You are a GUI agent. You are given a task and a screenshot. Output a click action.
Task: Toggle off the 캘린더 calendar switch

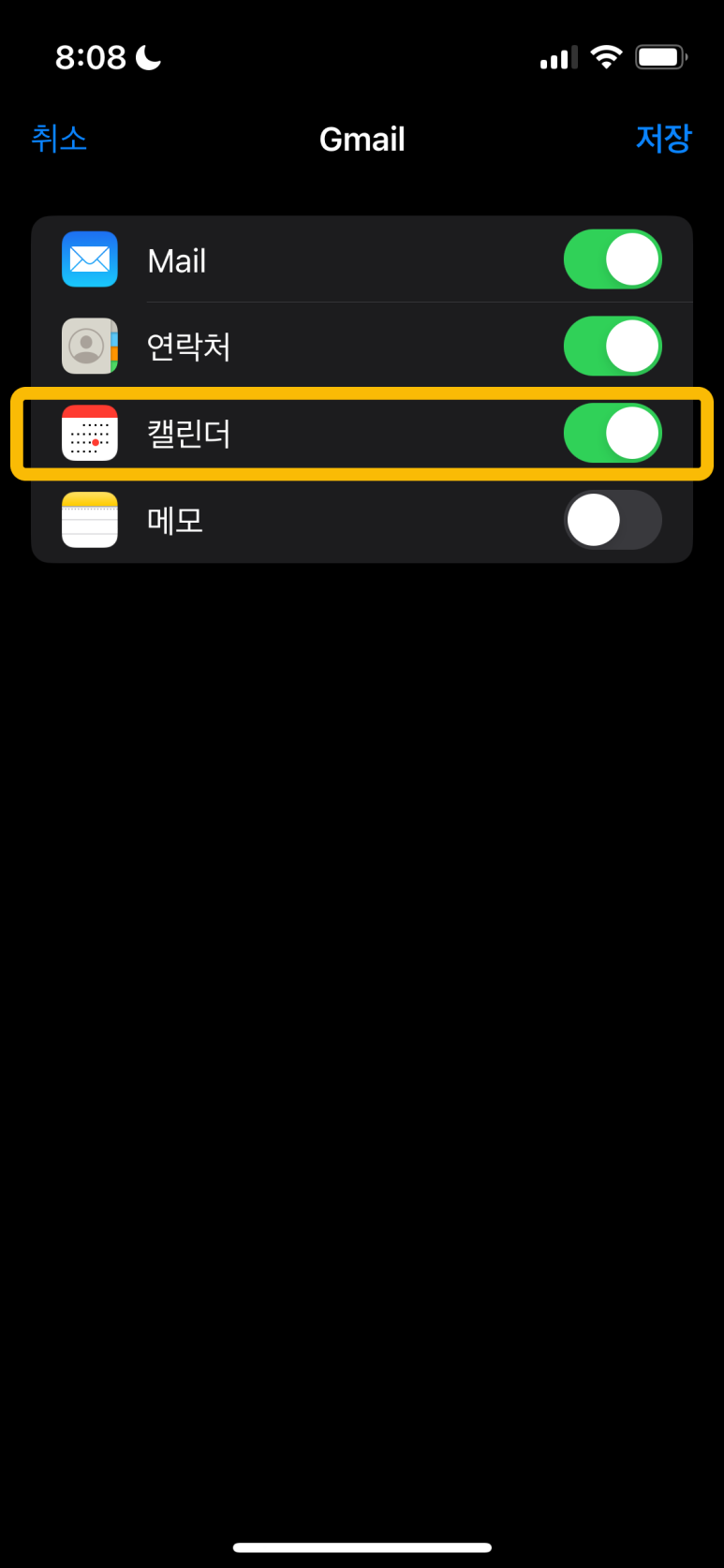coord(613,434)
